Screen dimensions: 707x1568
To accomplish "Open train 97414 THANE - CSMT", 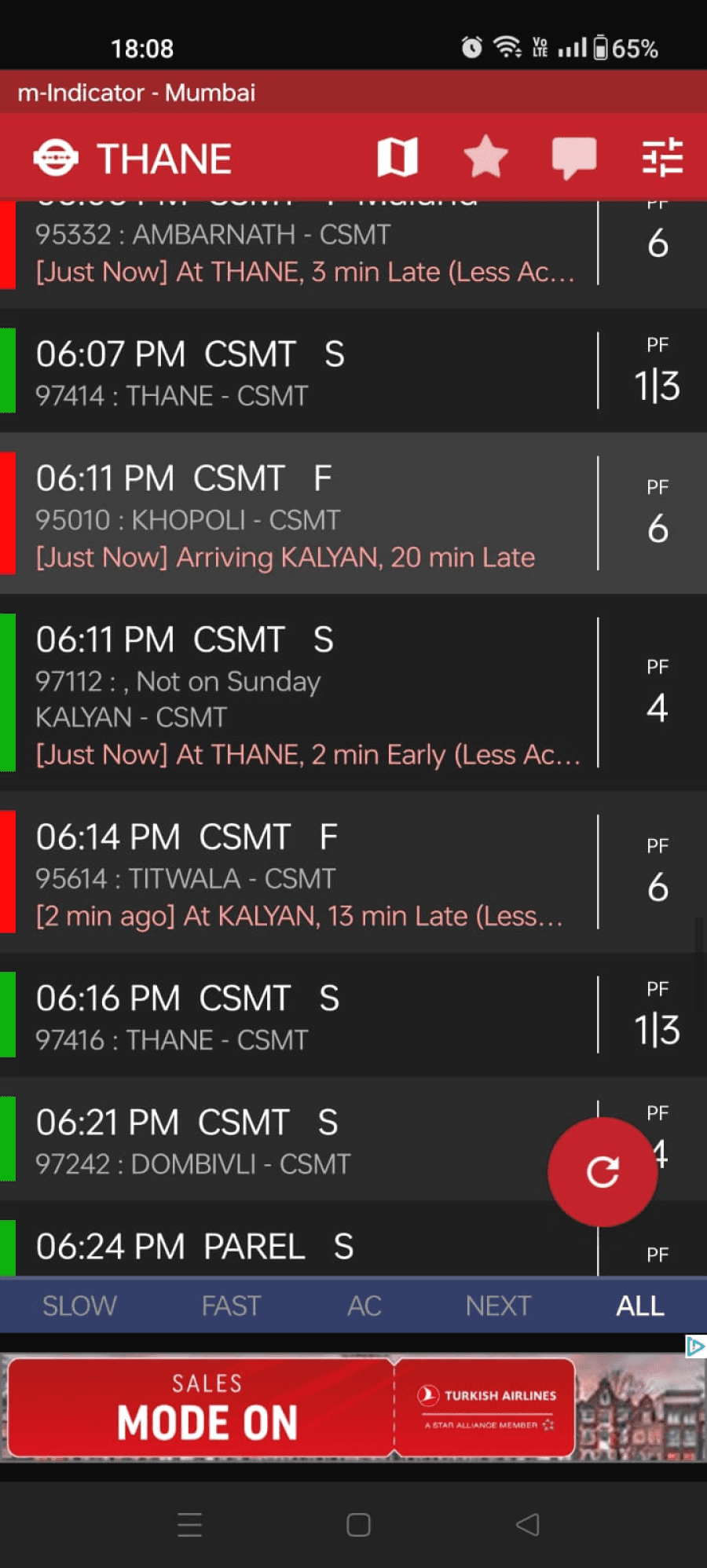I will (x=299, y=372).
